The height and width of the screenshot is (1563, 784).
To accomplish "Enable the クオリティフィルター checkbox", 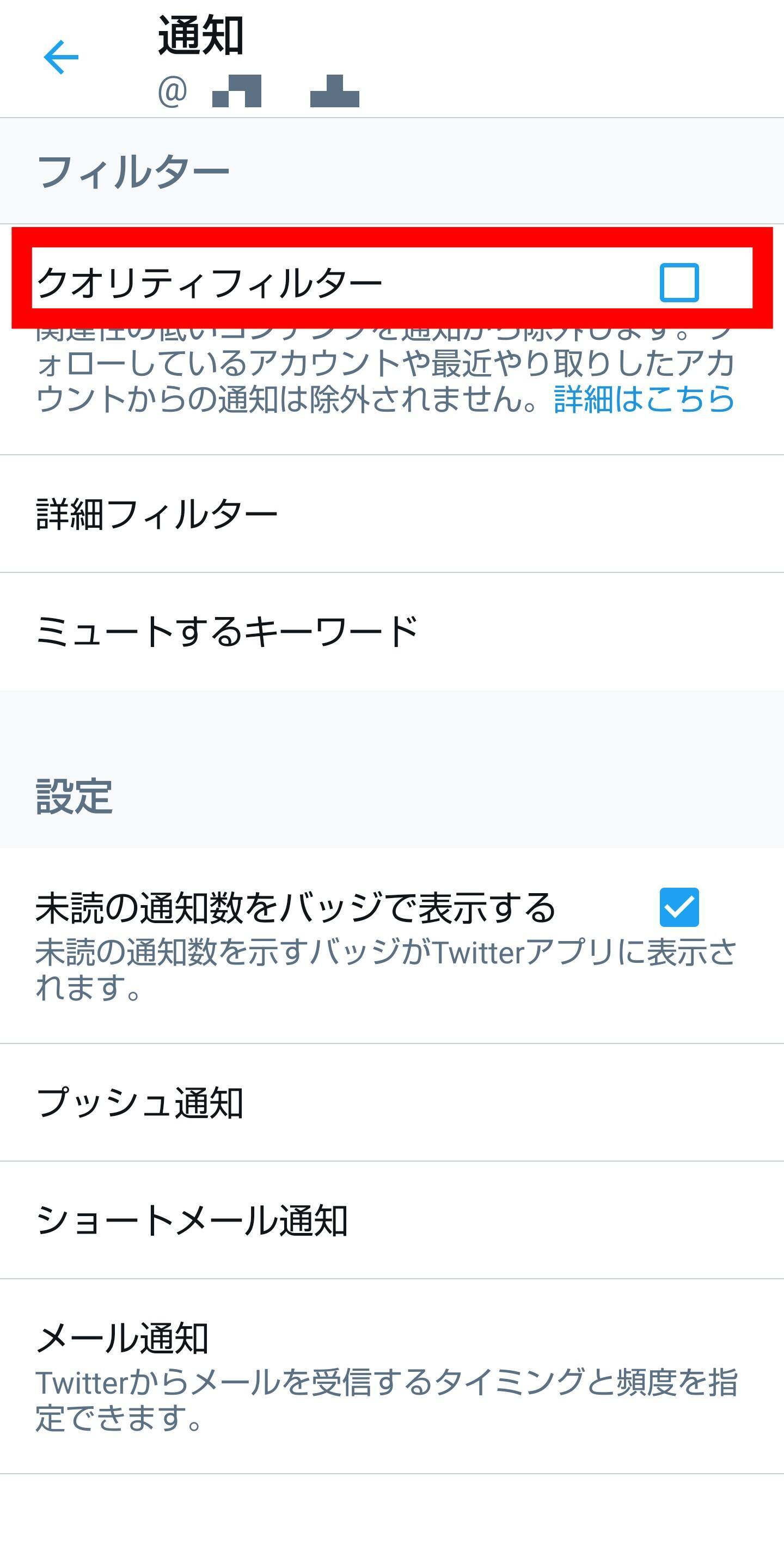I will [679, 283].
